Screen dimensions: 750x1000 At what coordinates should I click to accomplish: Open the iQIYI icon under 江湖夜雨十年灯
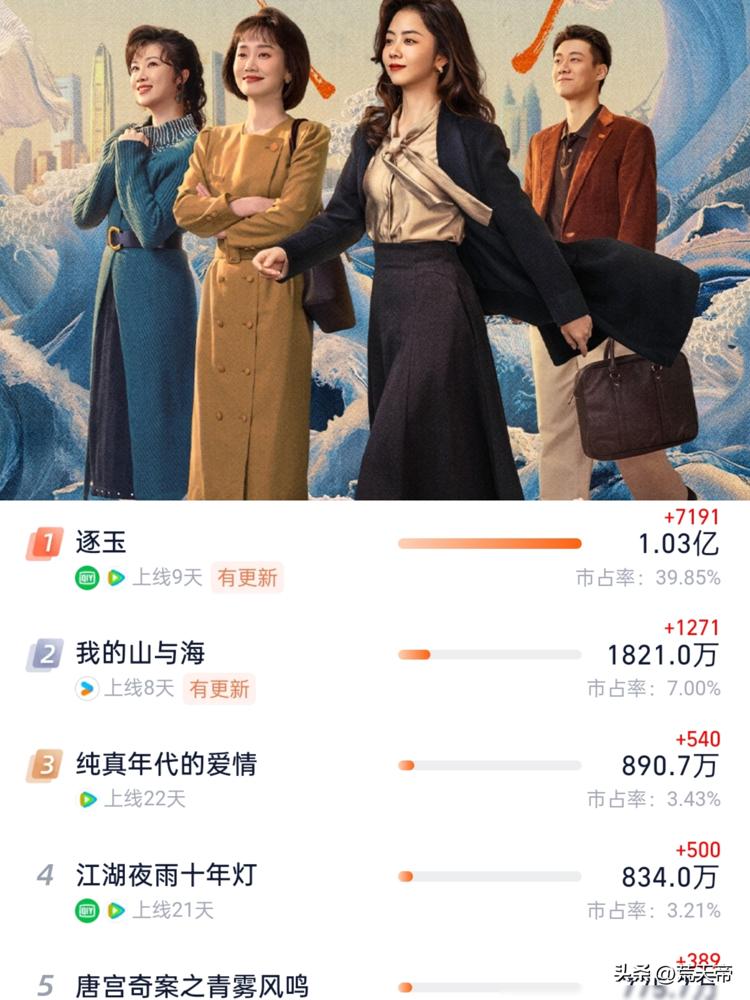click(x=86, y=911)
